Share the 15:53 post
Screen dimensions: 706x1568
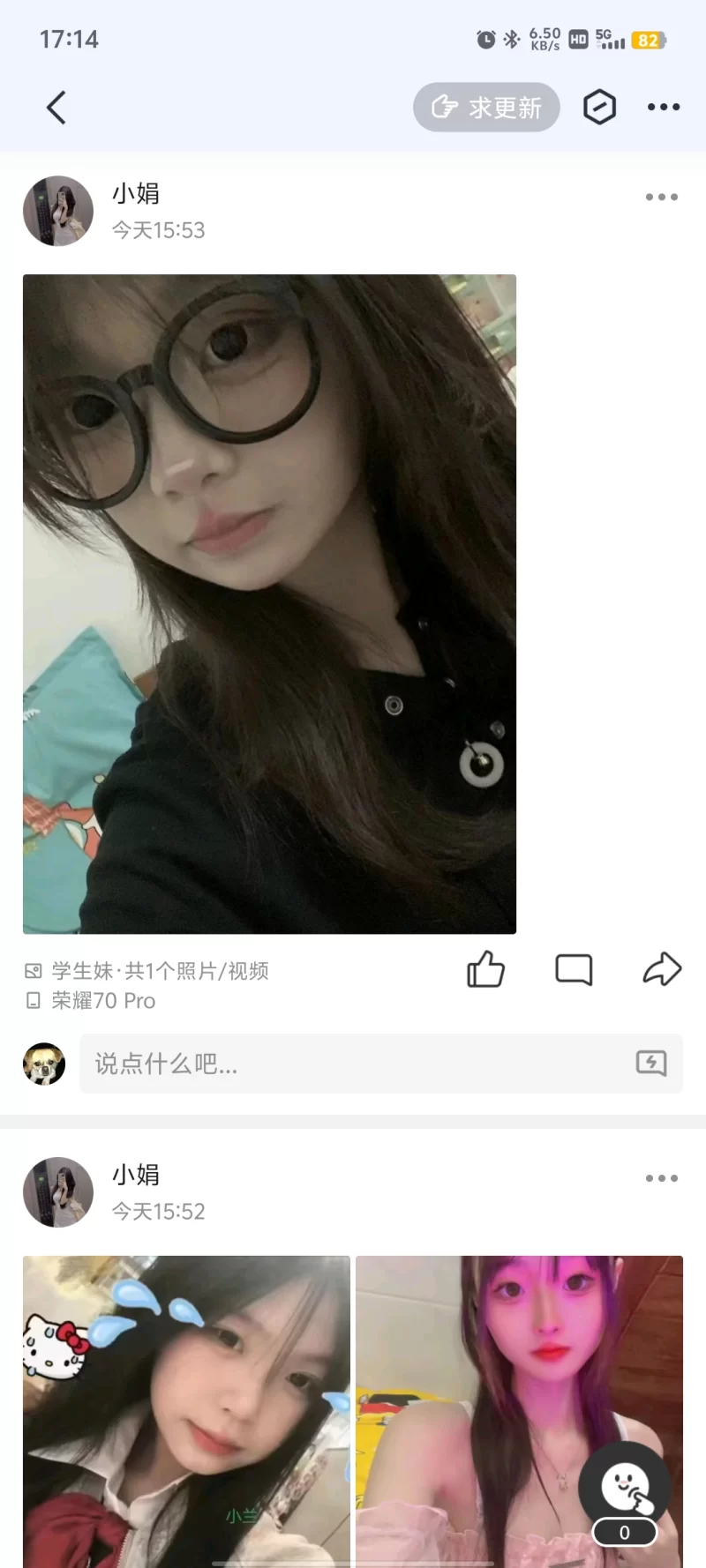[662, 969]
